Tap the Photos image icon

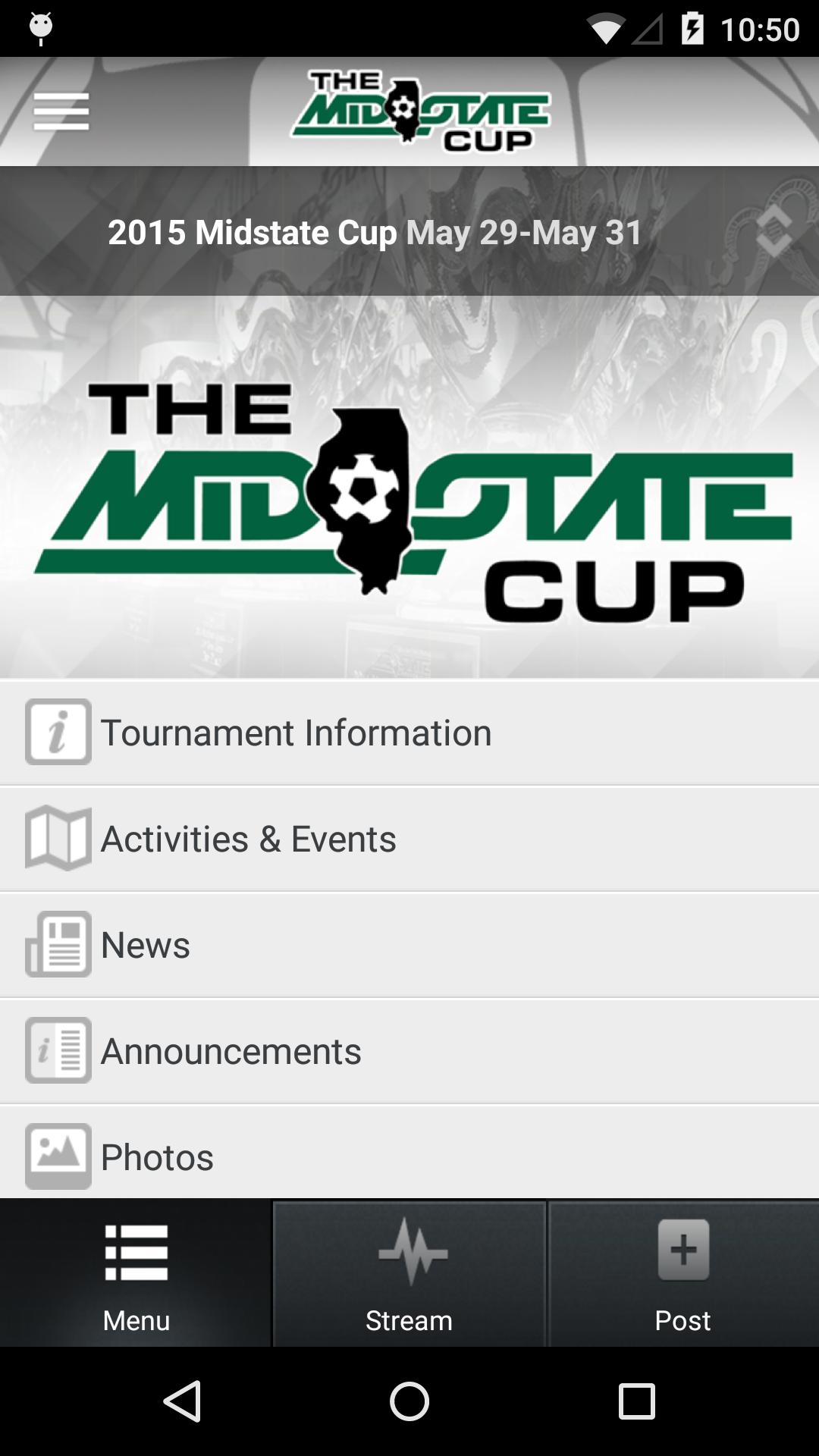click(x=58, y=1154)
